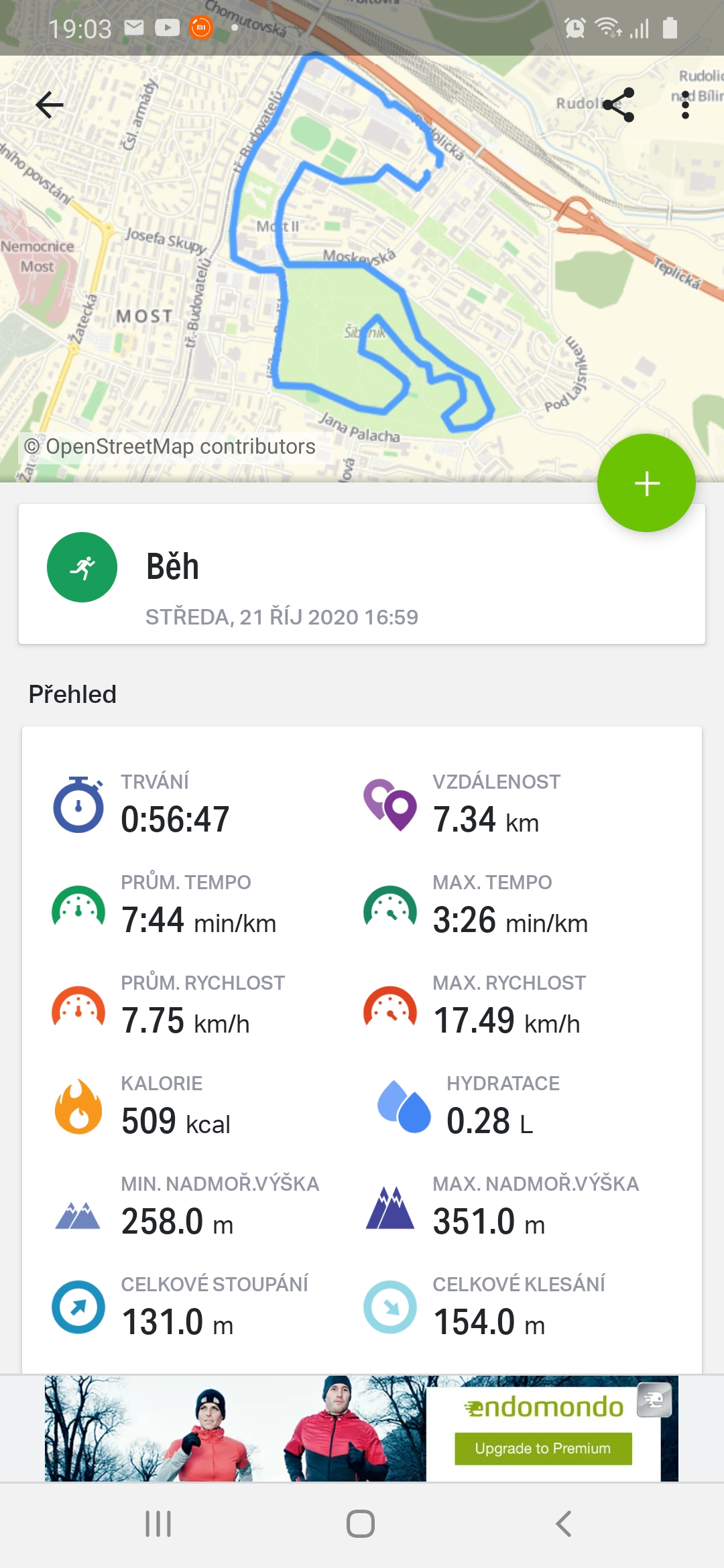This screenshot has height=1568, width=724.
Task: Share this running workout
Action: tap(618, 105)
